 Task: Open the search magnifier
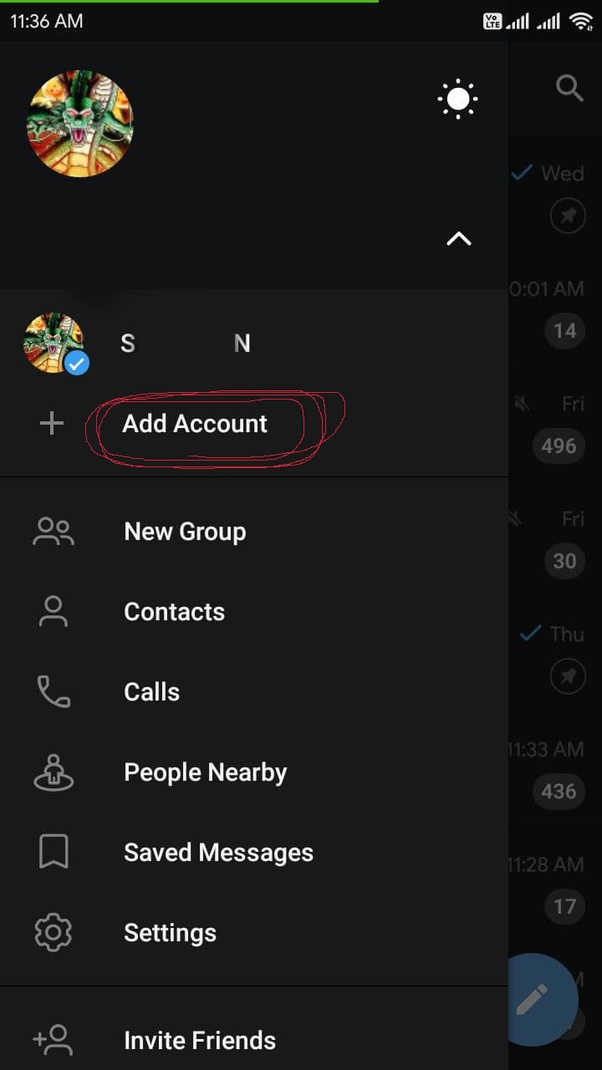(x=569, y=89)
